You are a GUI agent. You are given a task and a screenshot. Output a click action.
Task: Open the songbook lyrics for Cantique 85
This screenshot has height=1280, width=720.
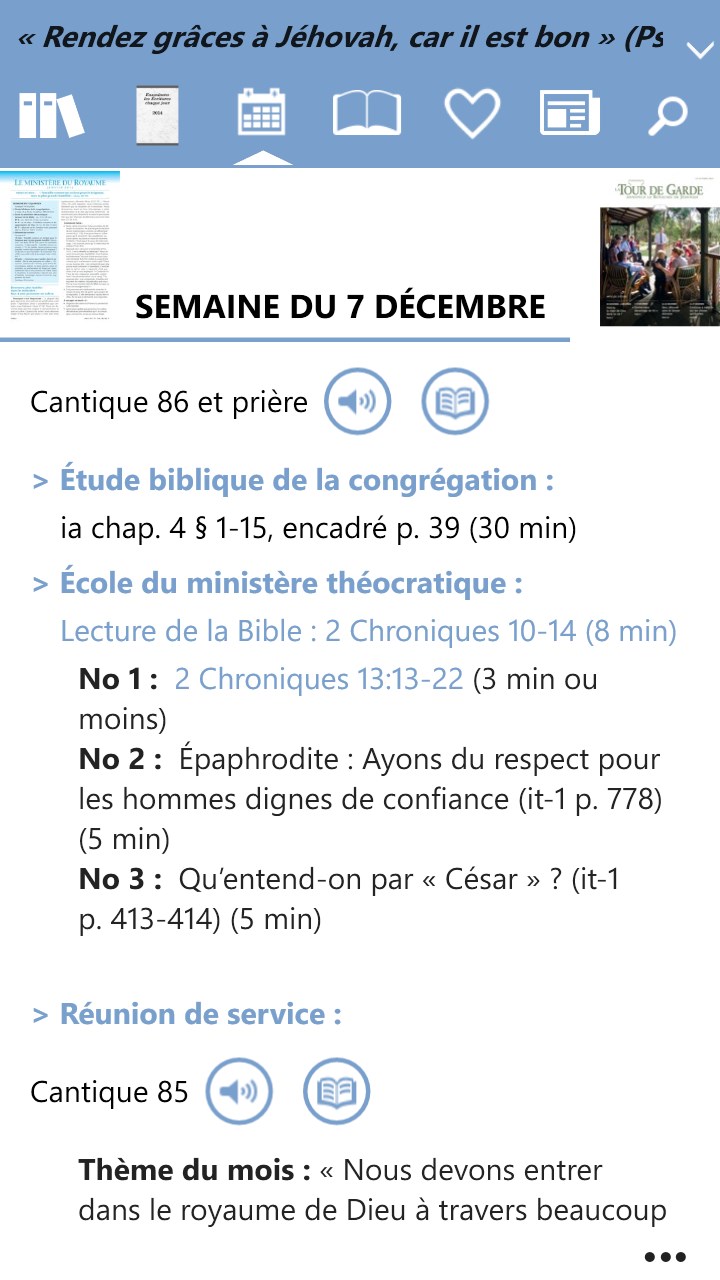click(x=337, y=1092)
